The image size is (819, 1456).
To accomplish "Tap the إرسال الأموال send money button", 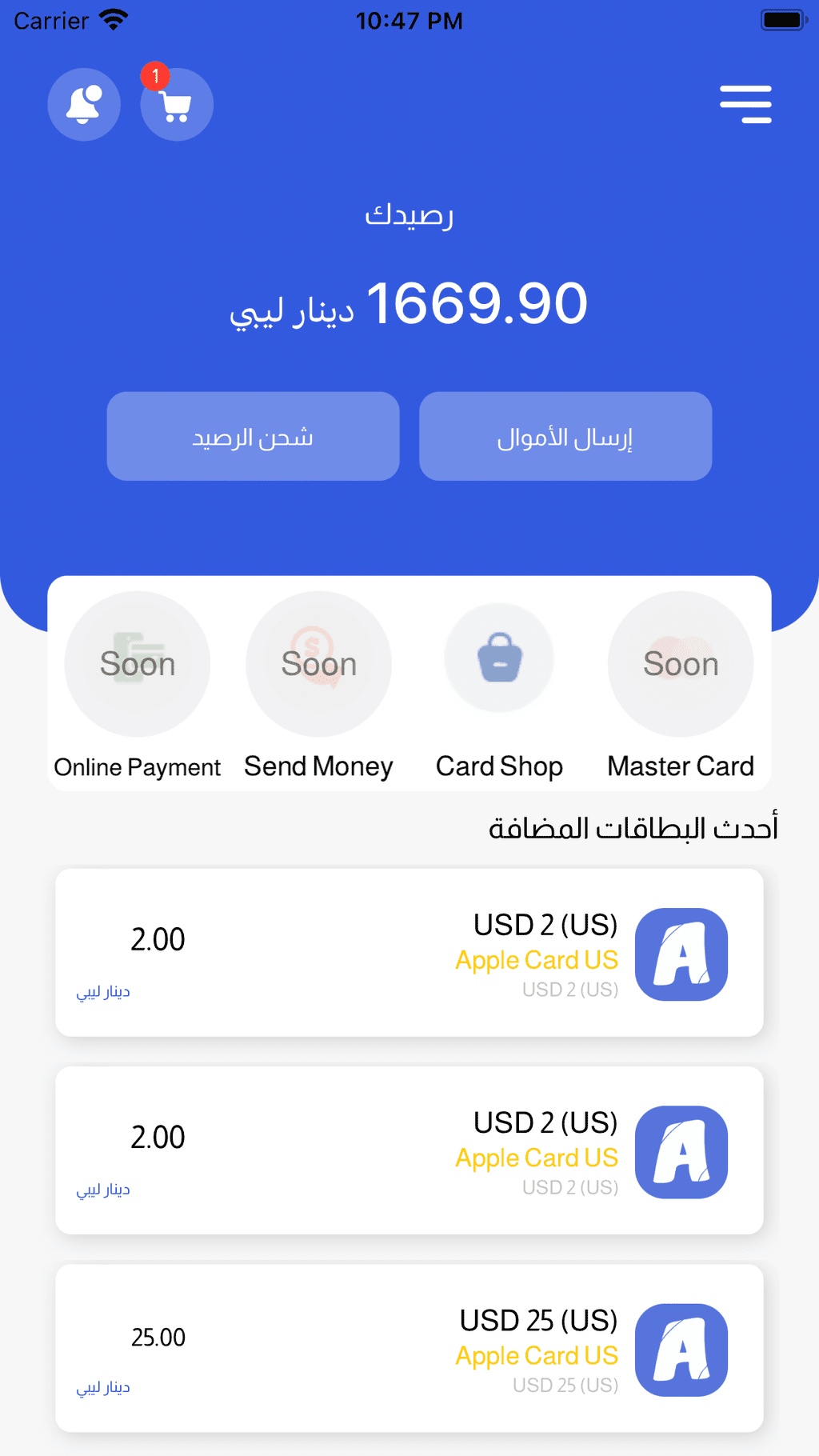I will (x=565, y=436).
